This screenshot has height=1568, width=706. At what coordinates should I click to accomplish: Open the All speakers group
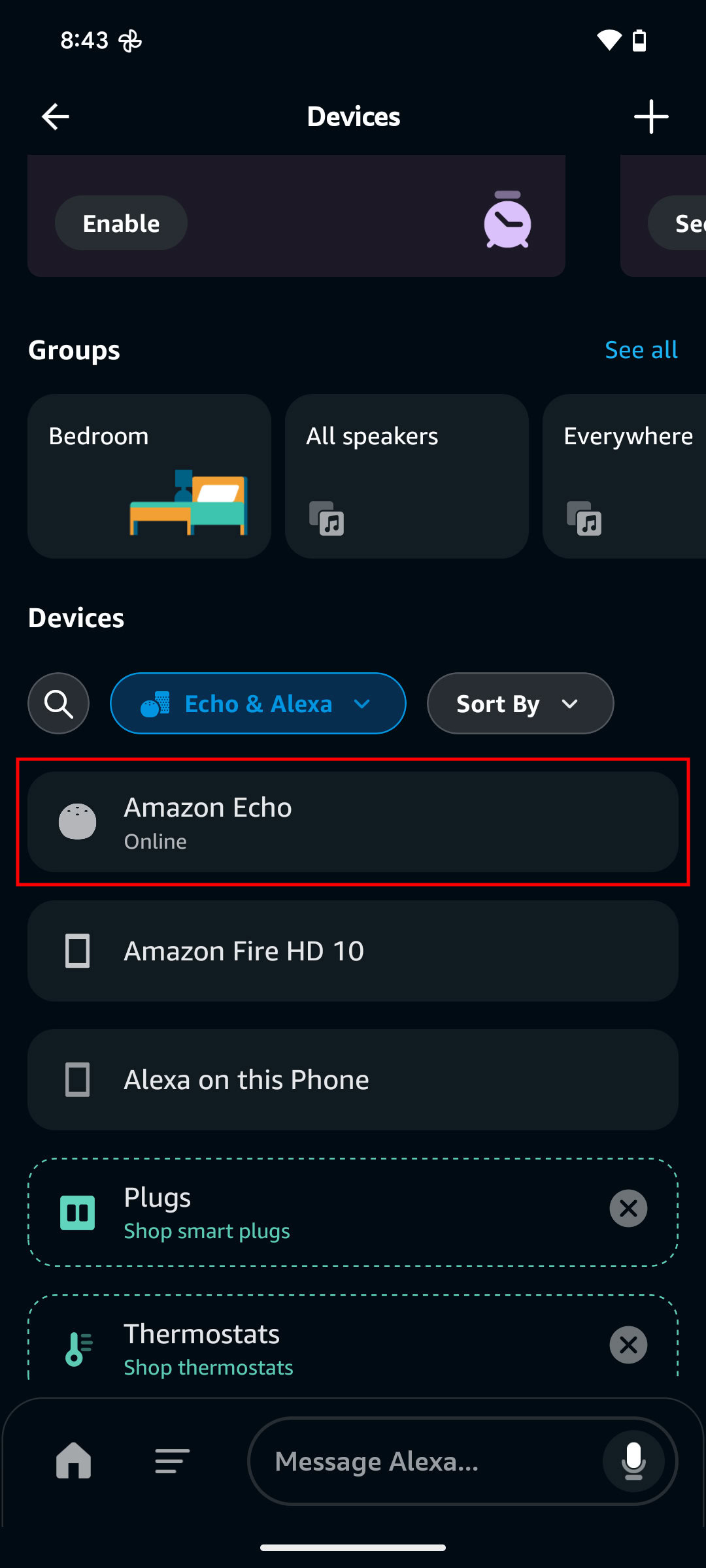407,476
